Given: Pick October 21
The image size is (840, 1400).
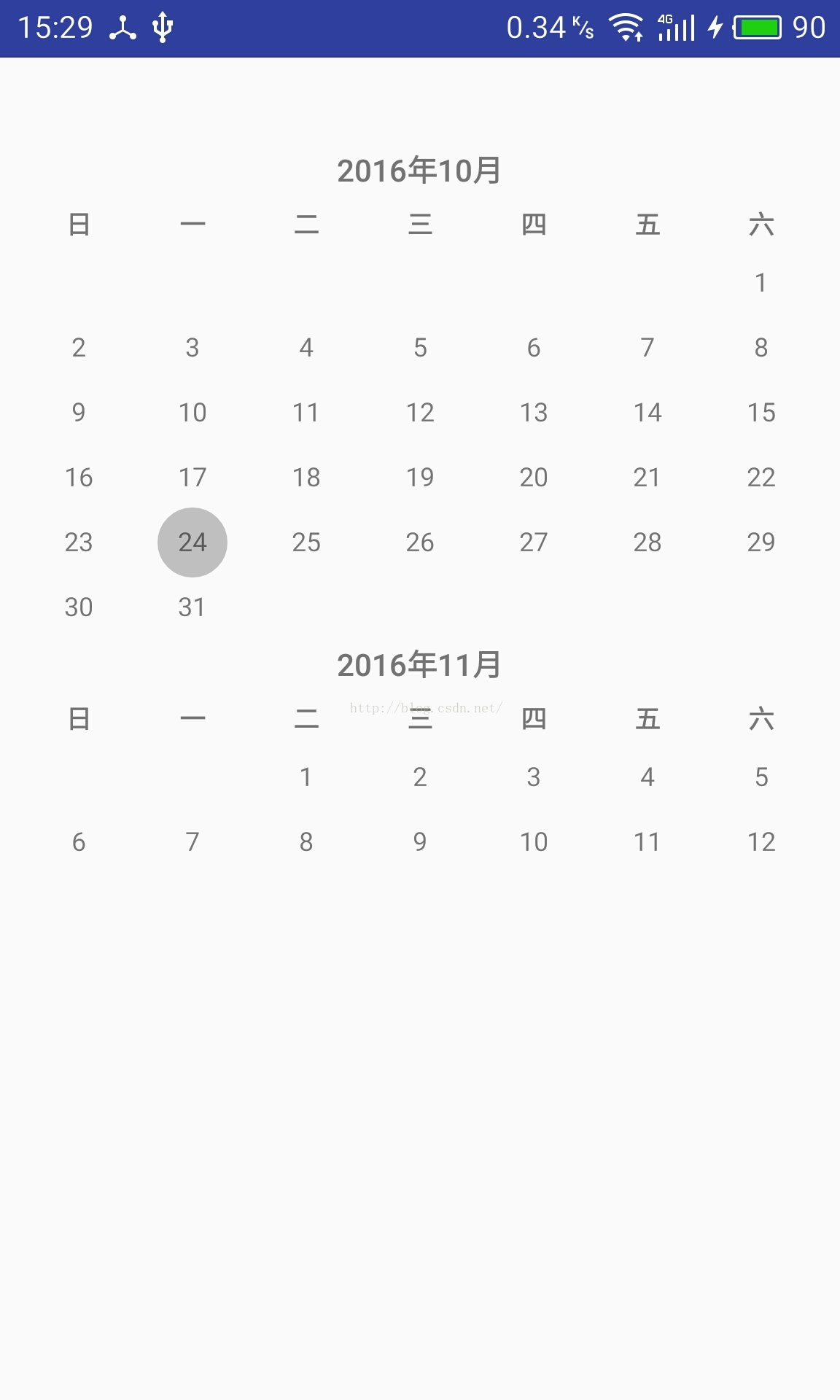Looking at the screenshot, I should click(647, 478).
